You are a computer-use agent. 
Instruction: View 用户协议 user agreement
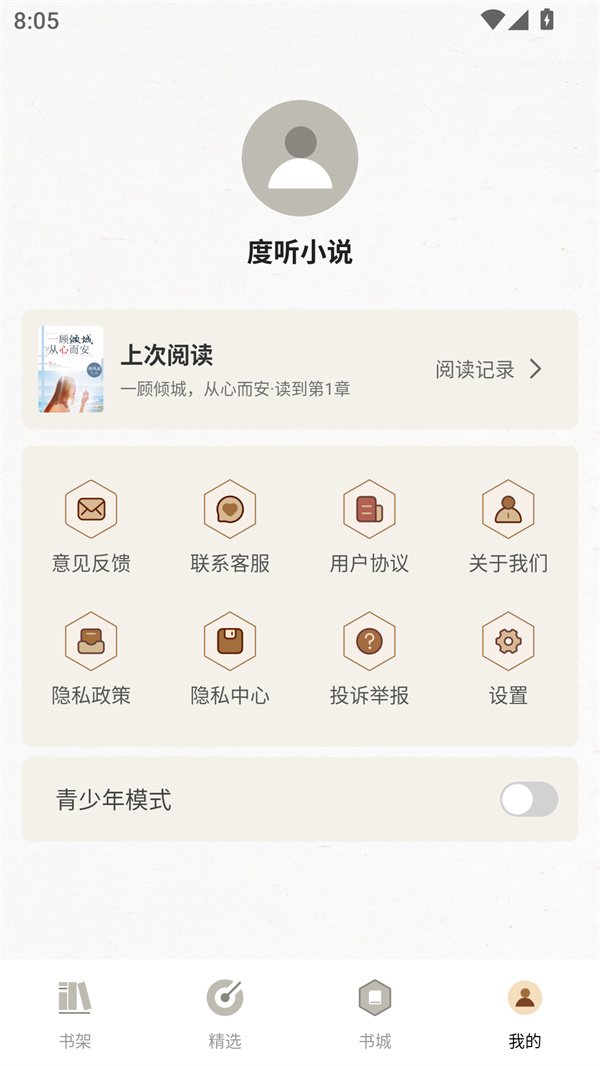click(x=369, y=526)
